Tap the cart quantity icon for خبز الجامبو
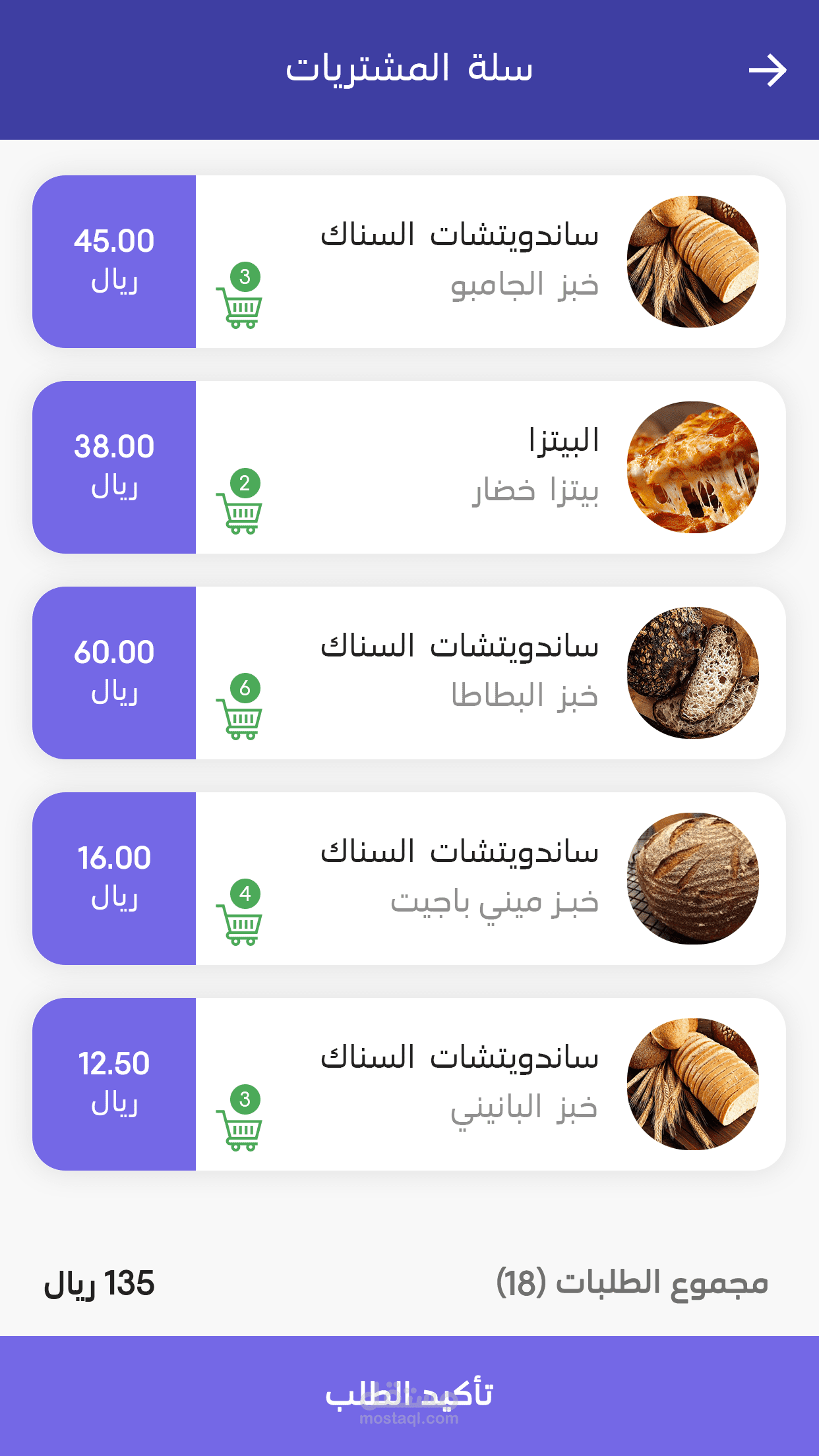Image resolution: width=819 pixels, height=1456 pixels. pyautogui.click(x=241, y=297)
